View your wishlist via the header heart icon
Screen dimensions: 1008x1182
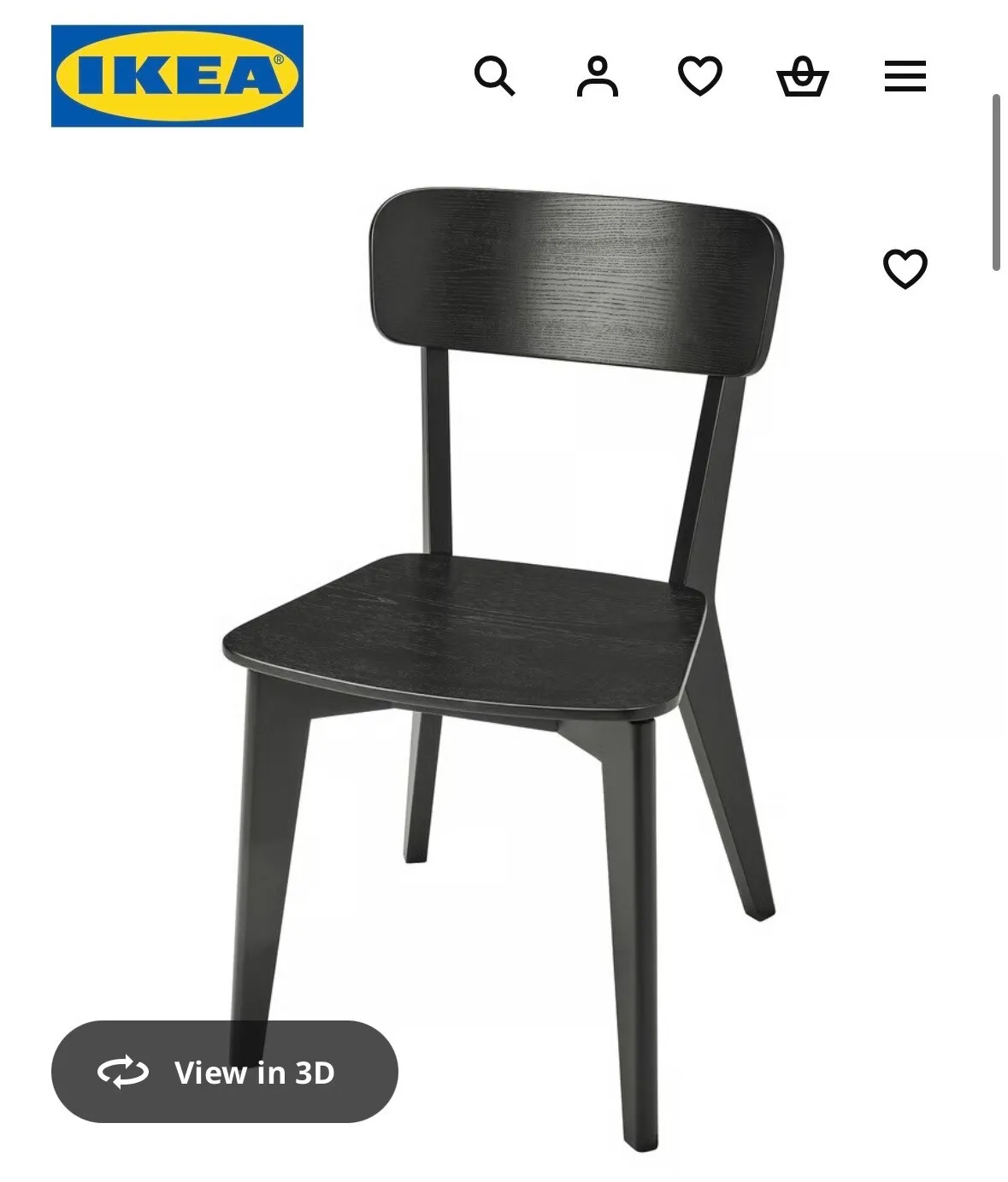click(699, 77)
